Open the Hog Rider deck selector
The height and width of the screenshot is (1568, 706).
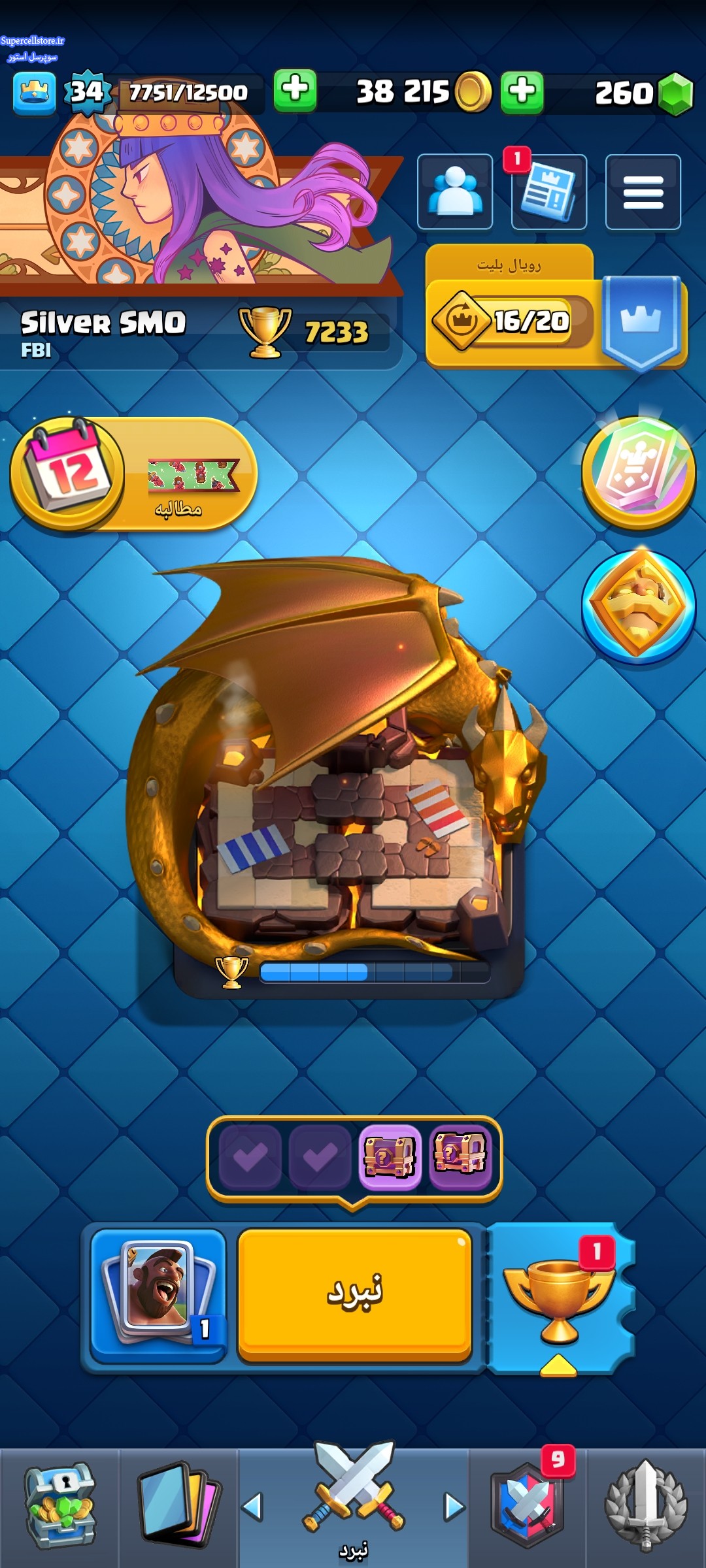coord(158,1295)
